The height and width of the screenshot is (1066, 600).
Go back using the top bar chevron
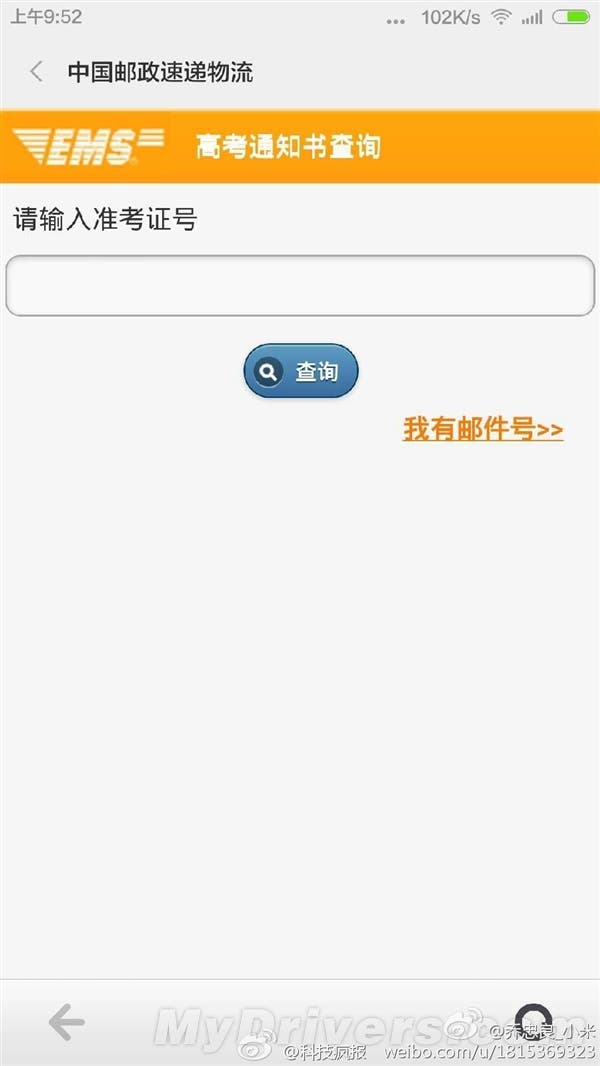[x=37, y=71]
